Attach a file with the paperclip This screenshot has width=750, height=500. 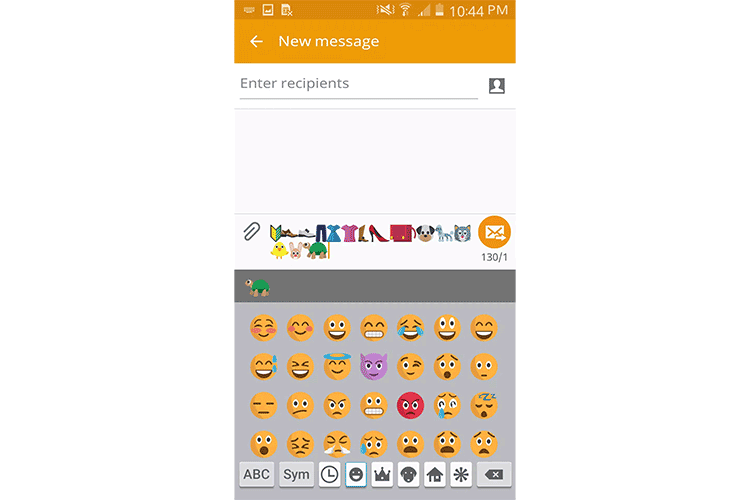click(x=252, y=232)
